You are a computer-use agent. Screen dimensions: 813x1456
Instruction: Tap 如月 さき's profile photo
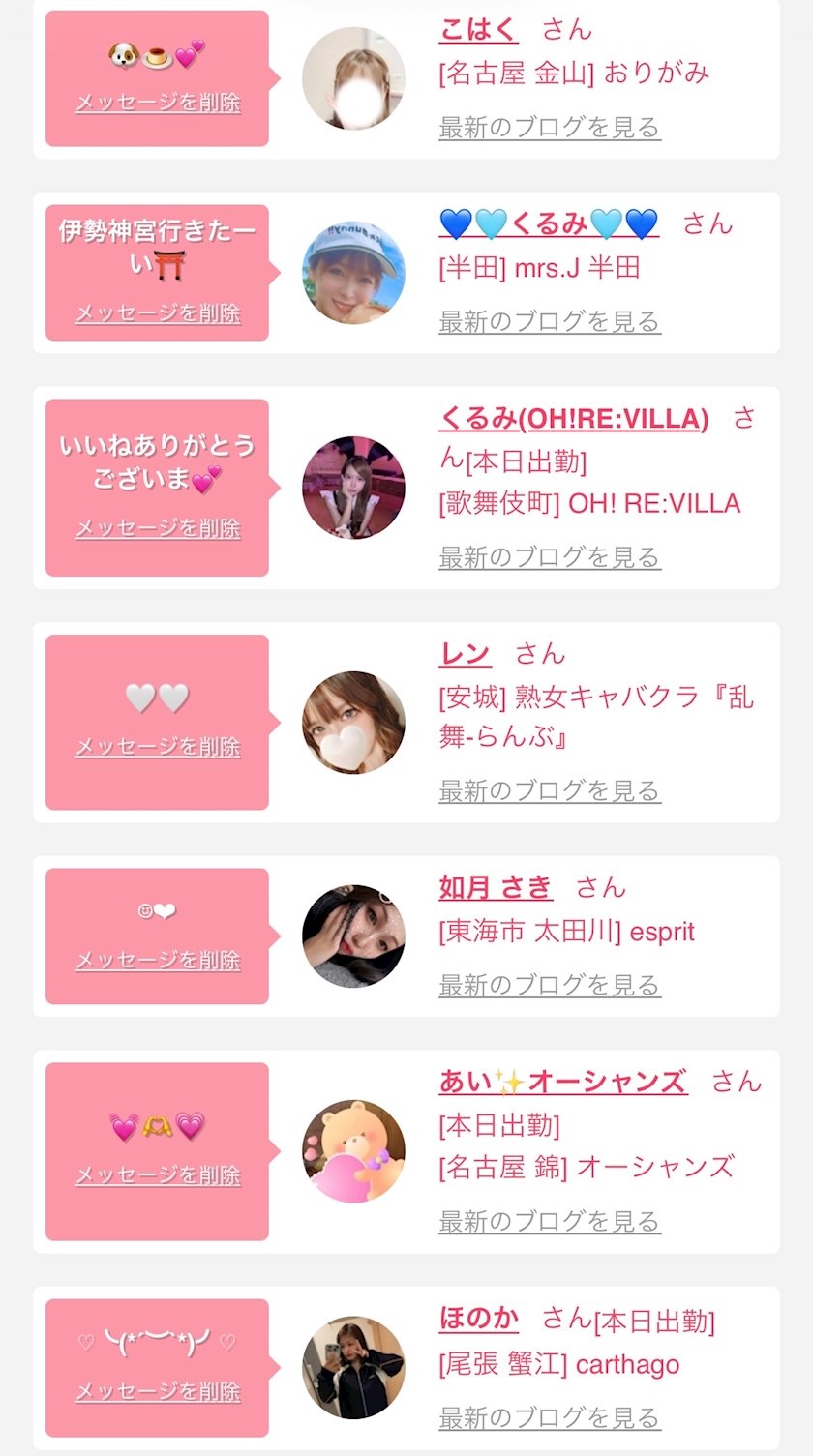tap(353, 936)
